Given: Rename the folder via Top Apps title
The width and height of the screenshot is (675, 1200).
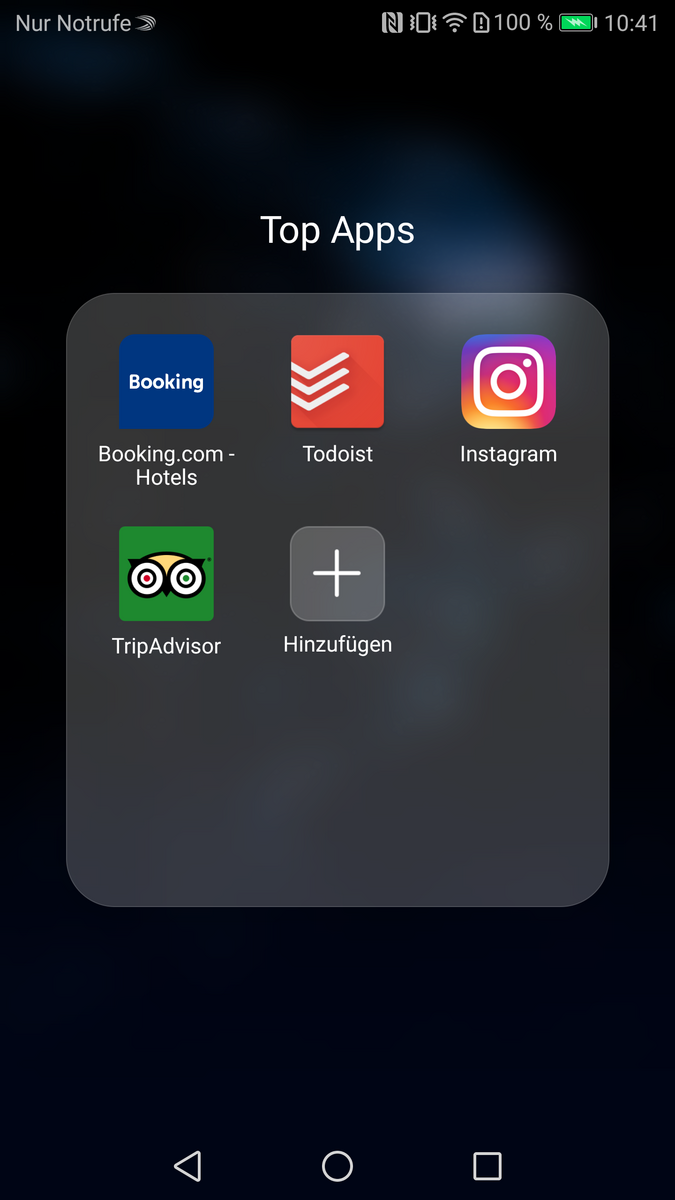Looking at the screenshot, I should pos(337,230).
